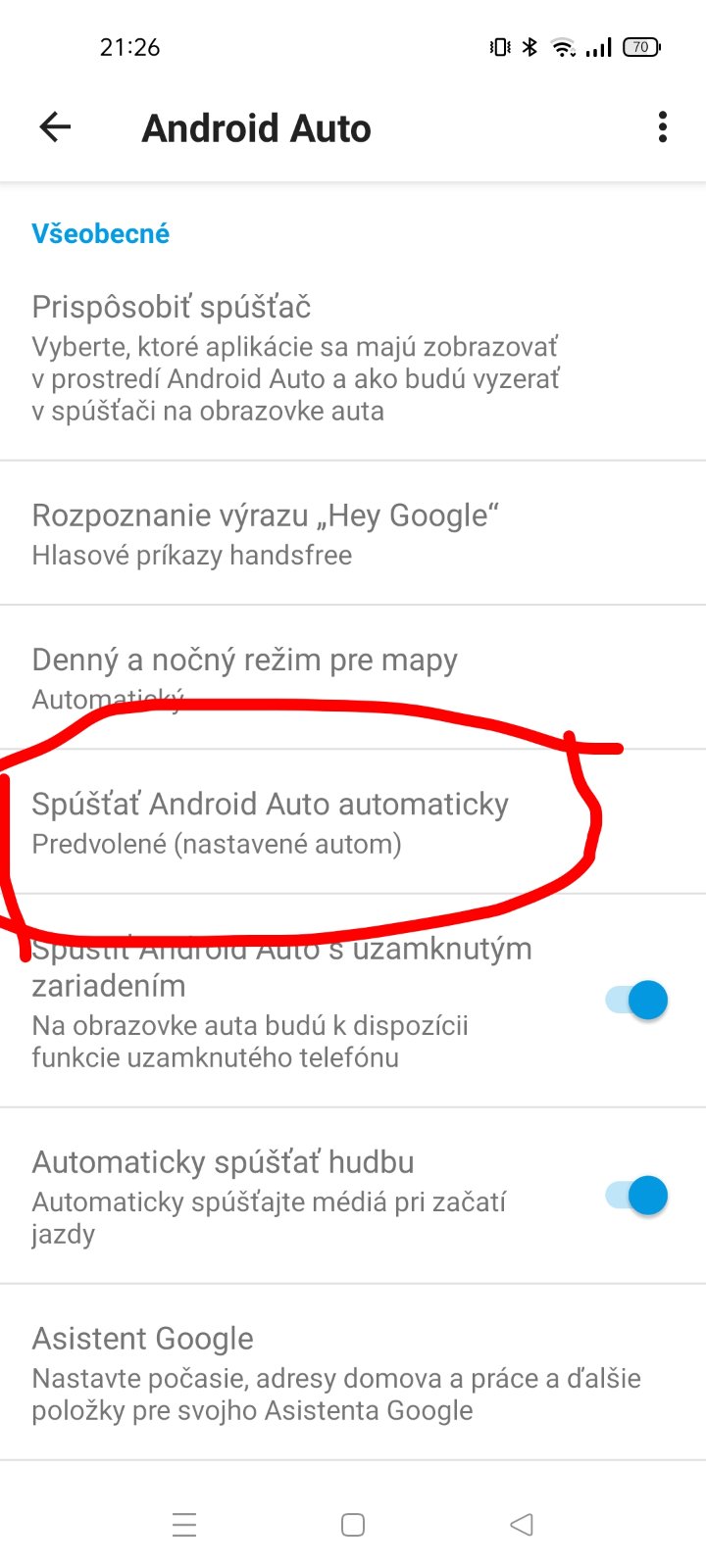This screenshot has width=706, height=1568.
Task: Go back using the arrow
Action: (x=55, y=127)
